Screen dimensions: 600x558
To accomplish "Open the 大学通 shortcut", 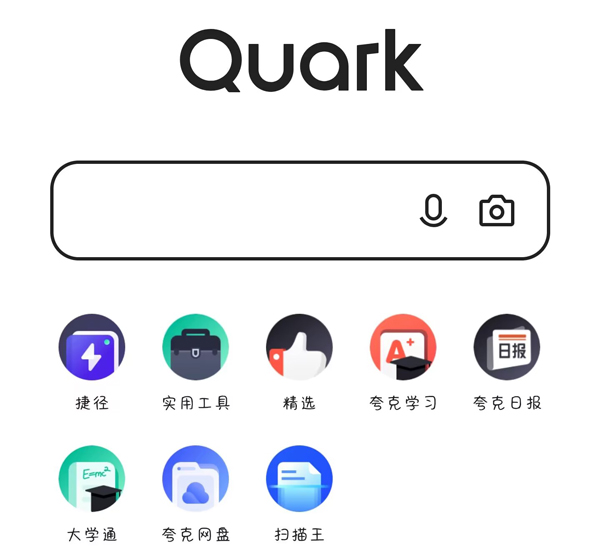I will (92, 479).
